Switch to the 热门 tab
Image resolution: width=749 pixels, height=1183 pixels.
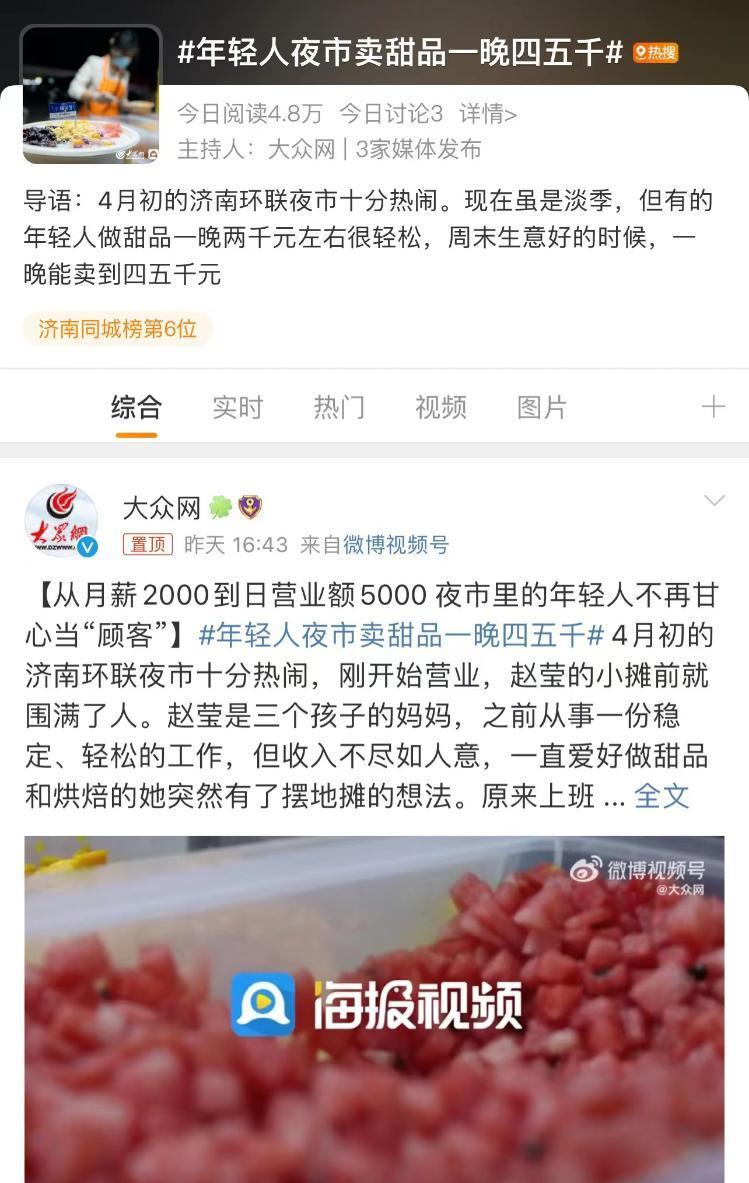[339, 407]
